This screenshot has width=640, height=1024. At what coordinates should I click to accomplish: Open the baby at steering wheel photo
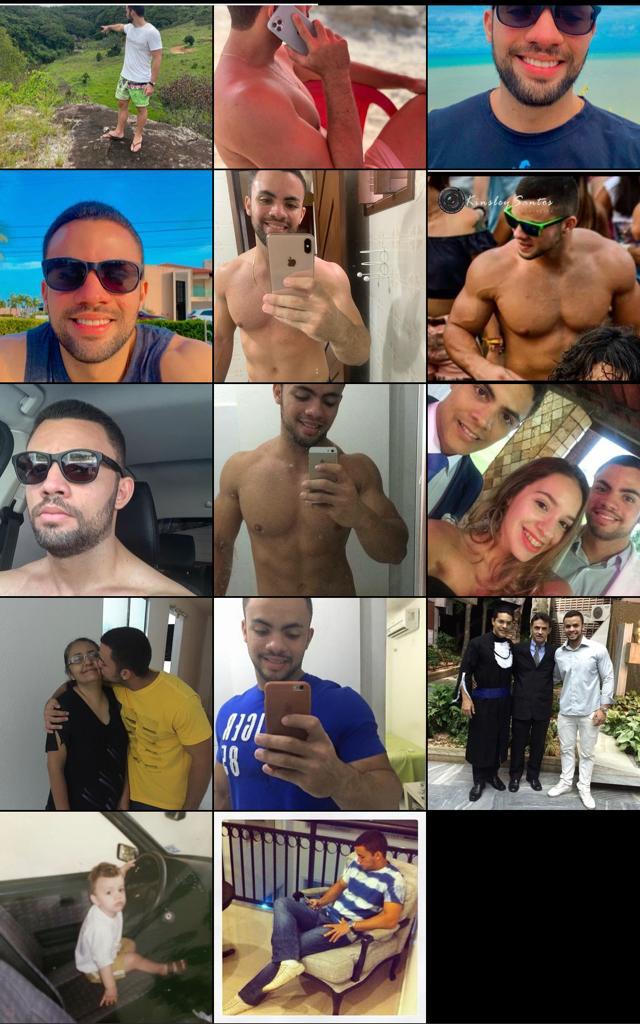pyautogui.click(x=106, y=917)
